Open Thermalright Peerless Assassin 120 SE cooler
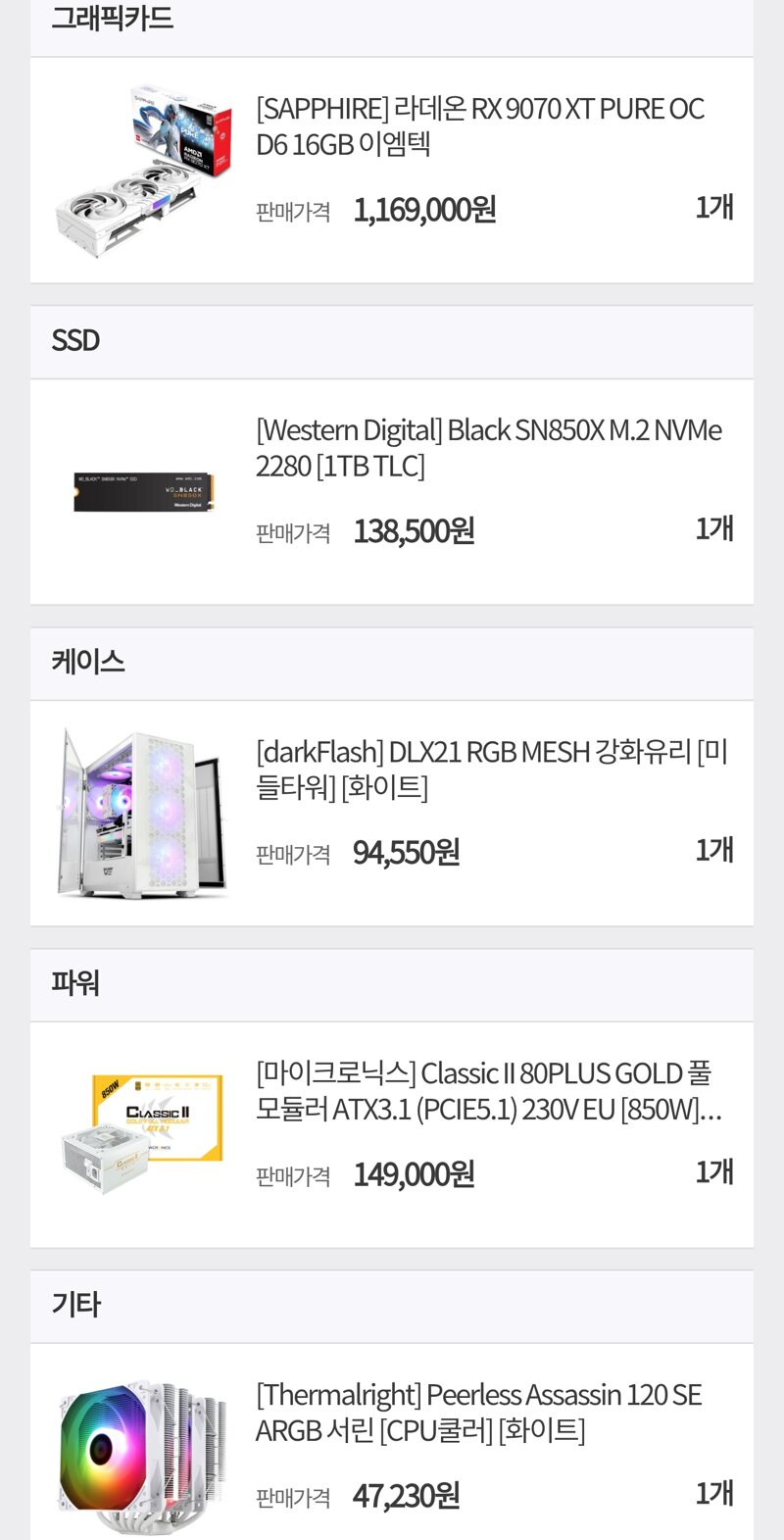Image resolution: width=784 pixels, height=1540 pixels. pos(479,1413)
